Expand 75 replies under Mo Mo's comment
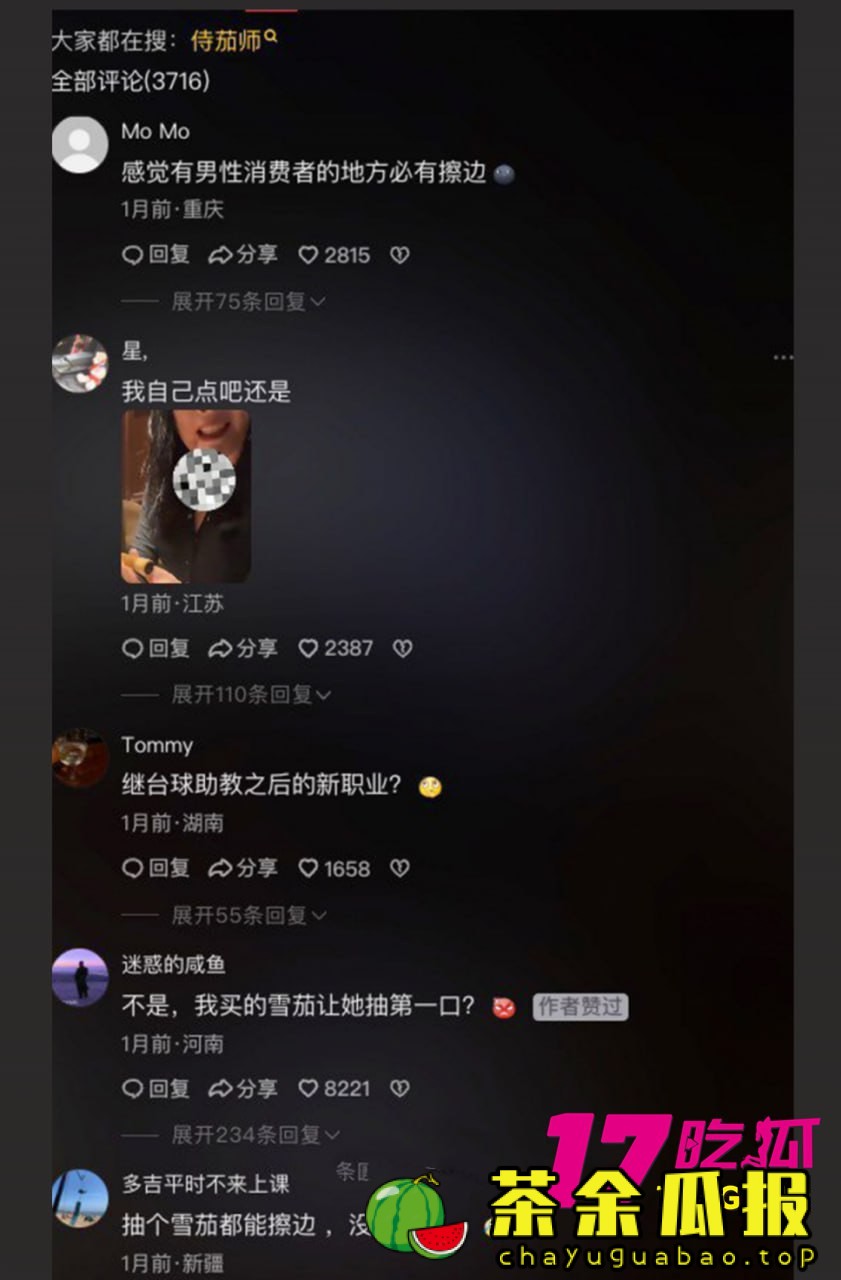 248,301
